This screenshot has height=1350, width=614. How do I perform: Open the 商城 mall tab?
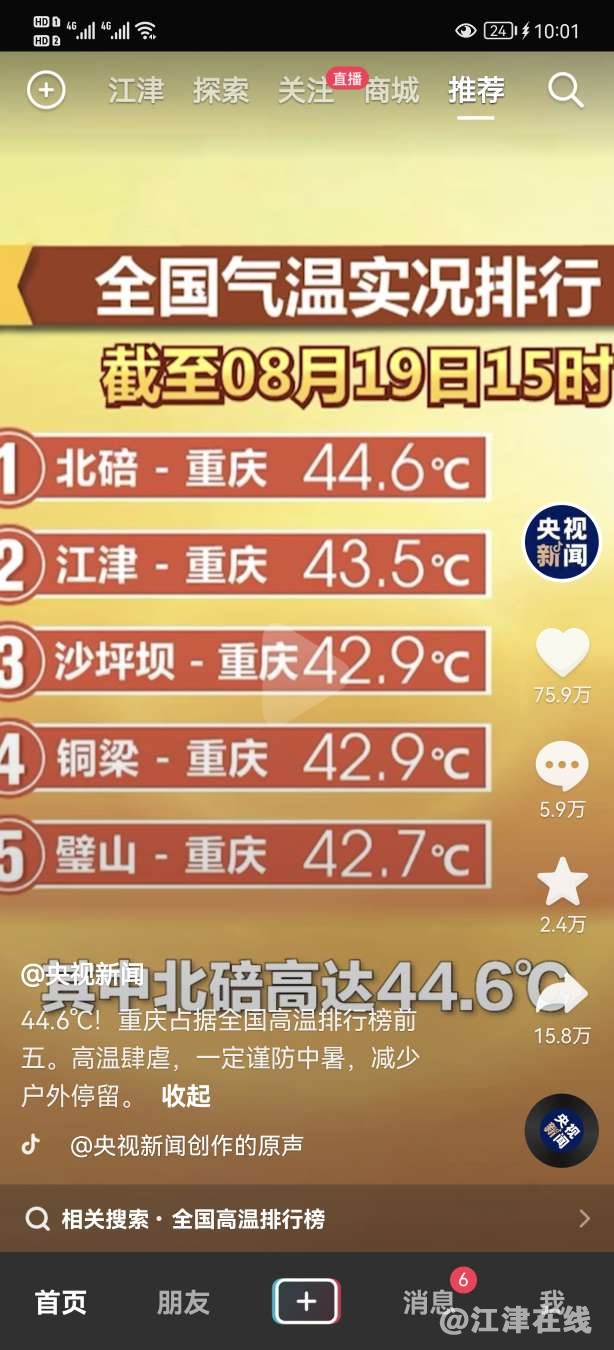391,91
